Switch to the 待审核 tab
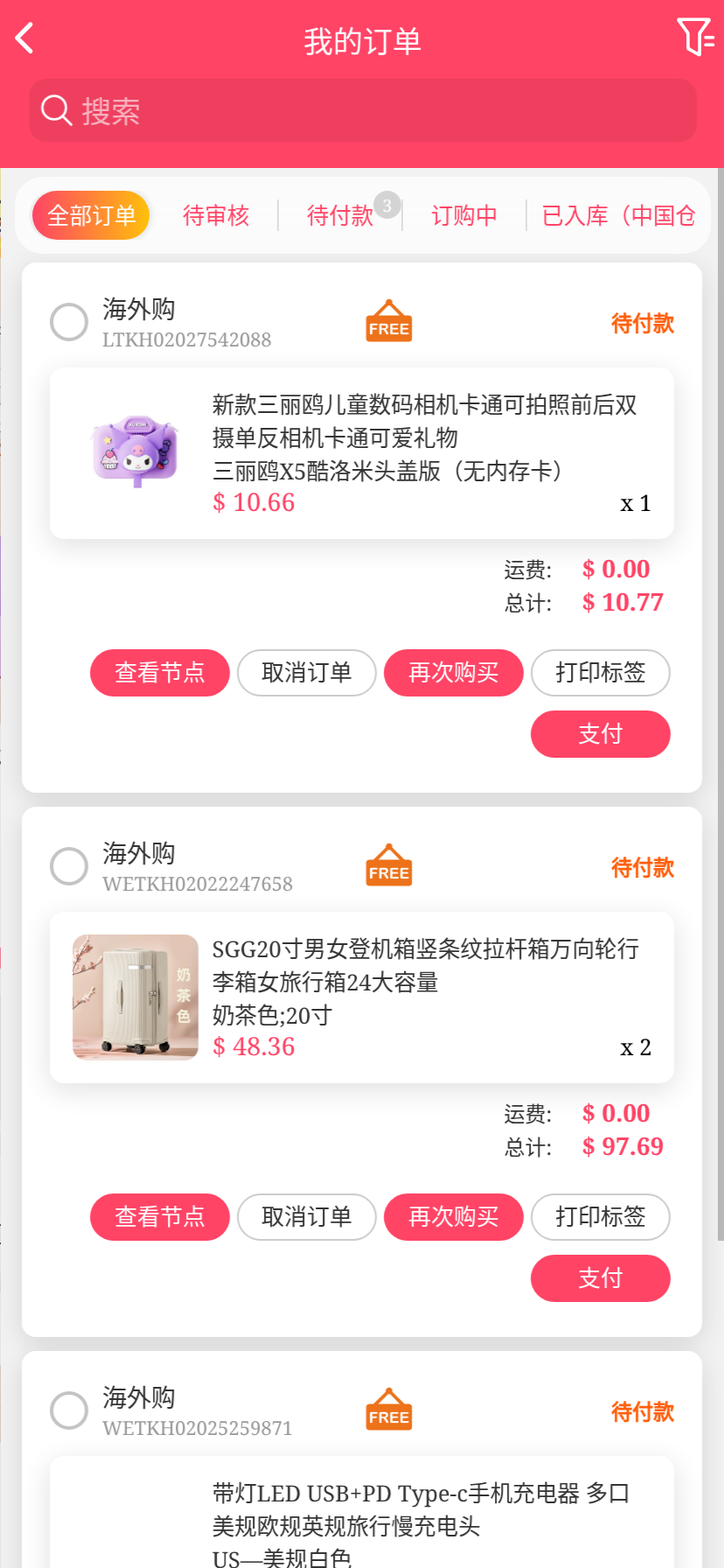The height and width of the screenshot is (1568, 724). pos(216,215)
